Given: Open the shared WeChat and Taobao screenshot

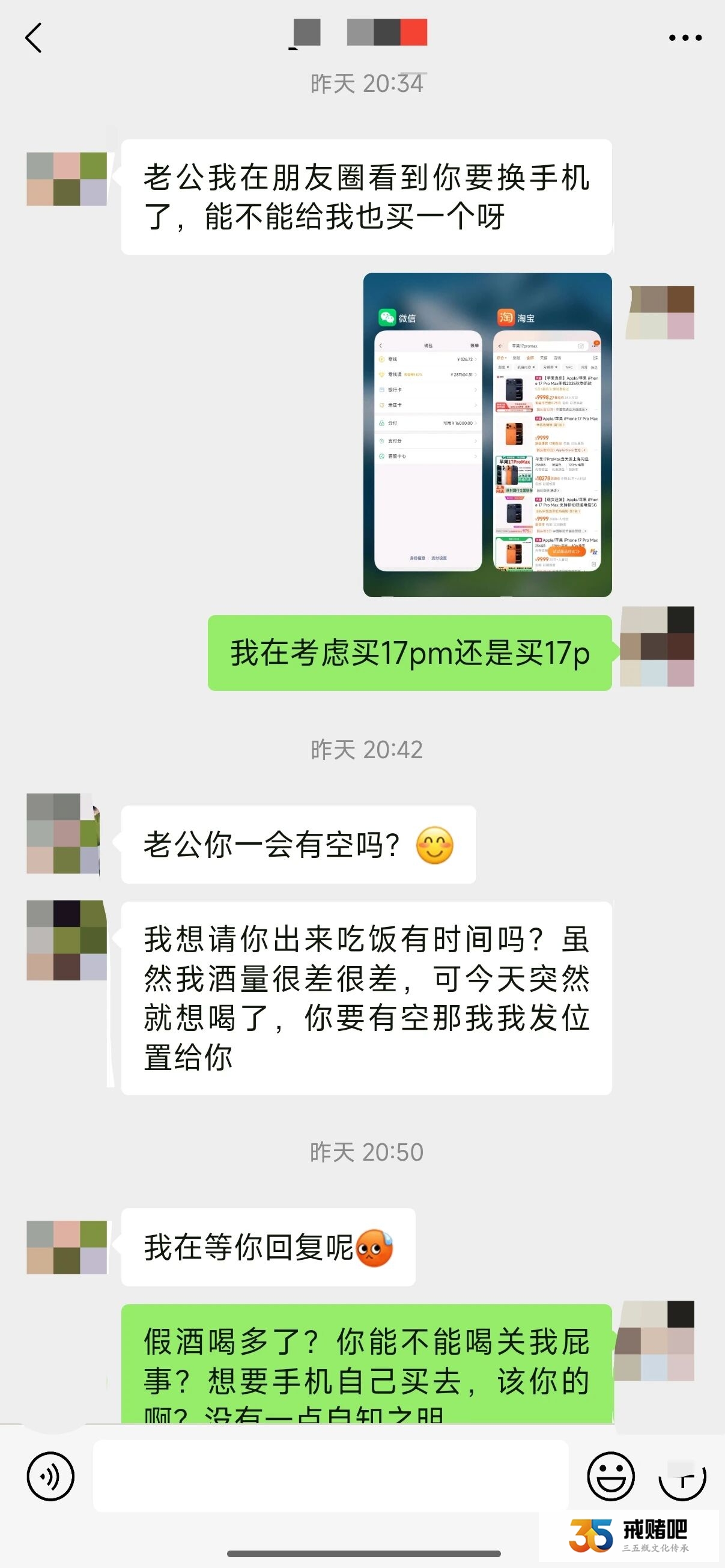Looking at the screenshot, I should pyautogui.click(x=487, y=434).
